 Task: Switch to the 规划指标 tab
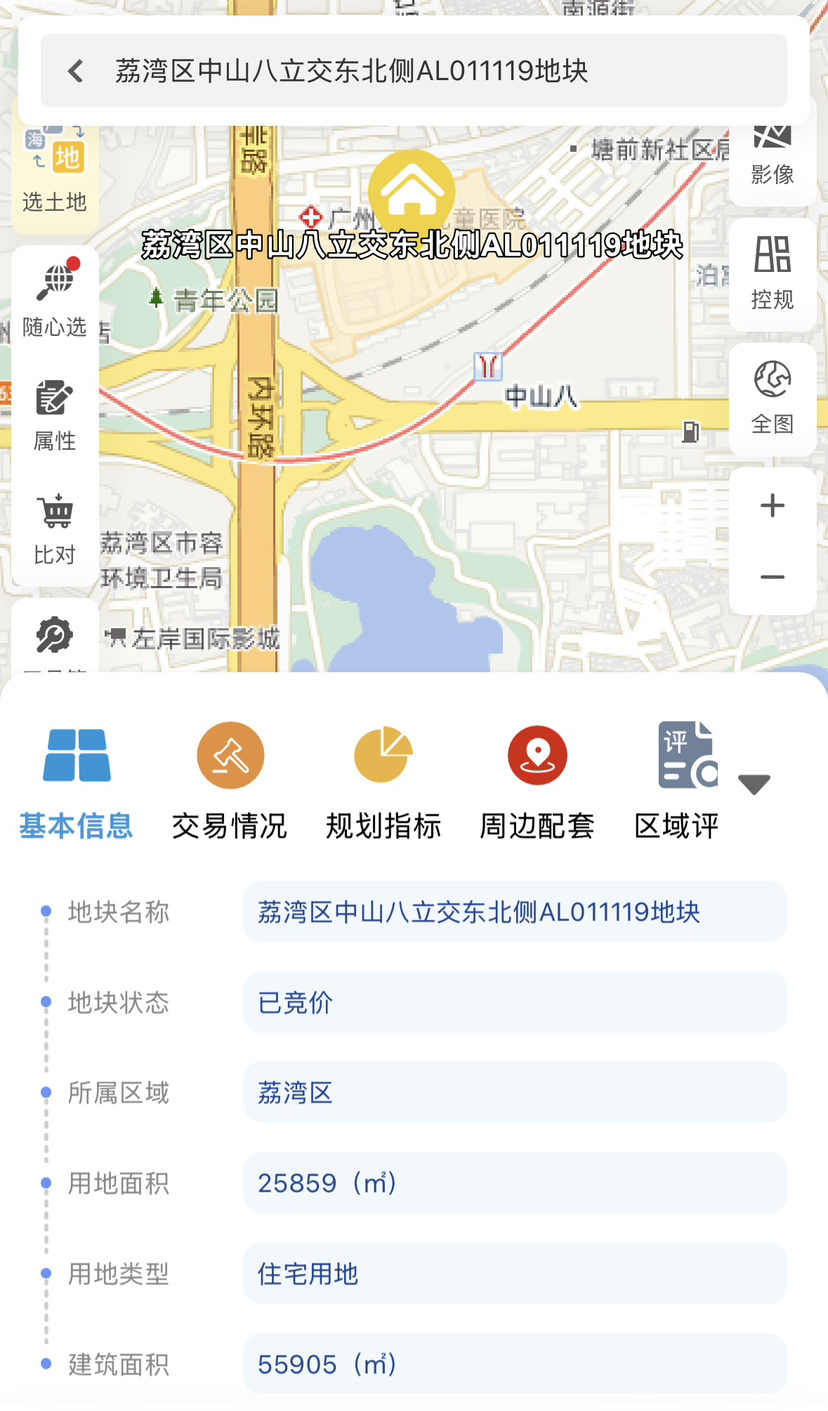pyautogui.click(x=383, y=782)
